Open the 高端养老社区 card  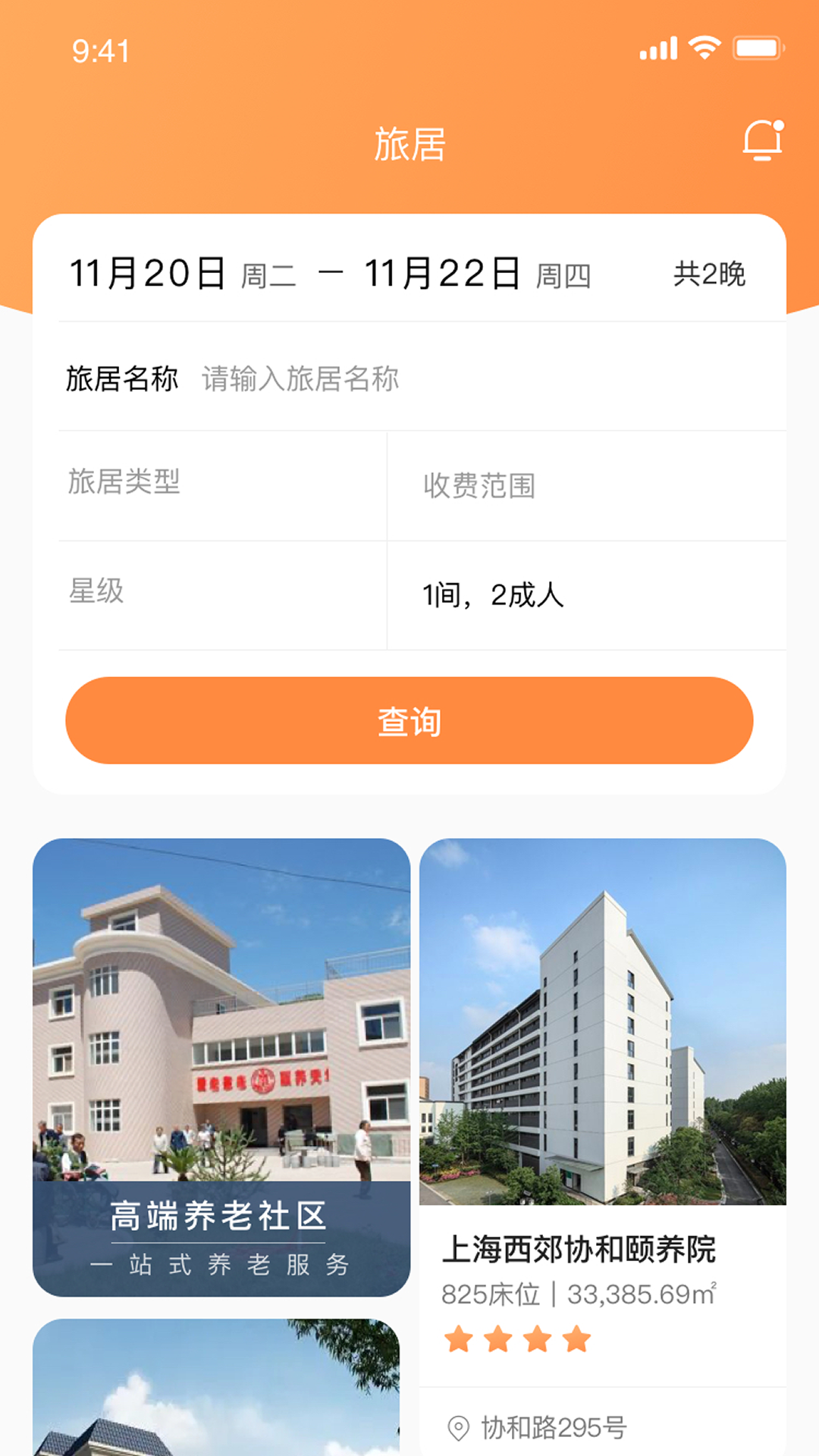[x=221, y=1068]
